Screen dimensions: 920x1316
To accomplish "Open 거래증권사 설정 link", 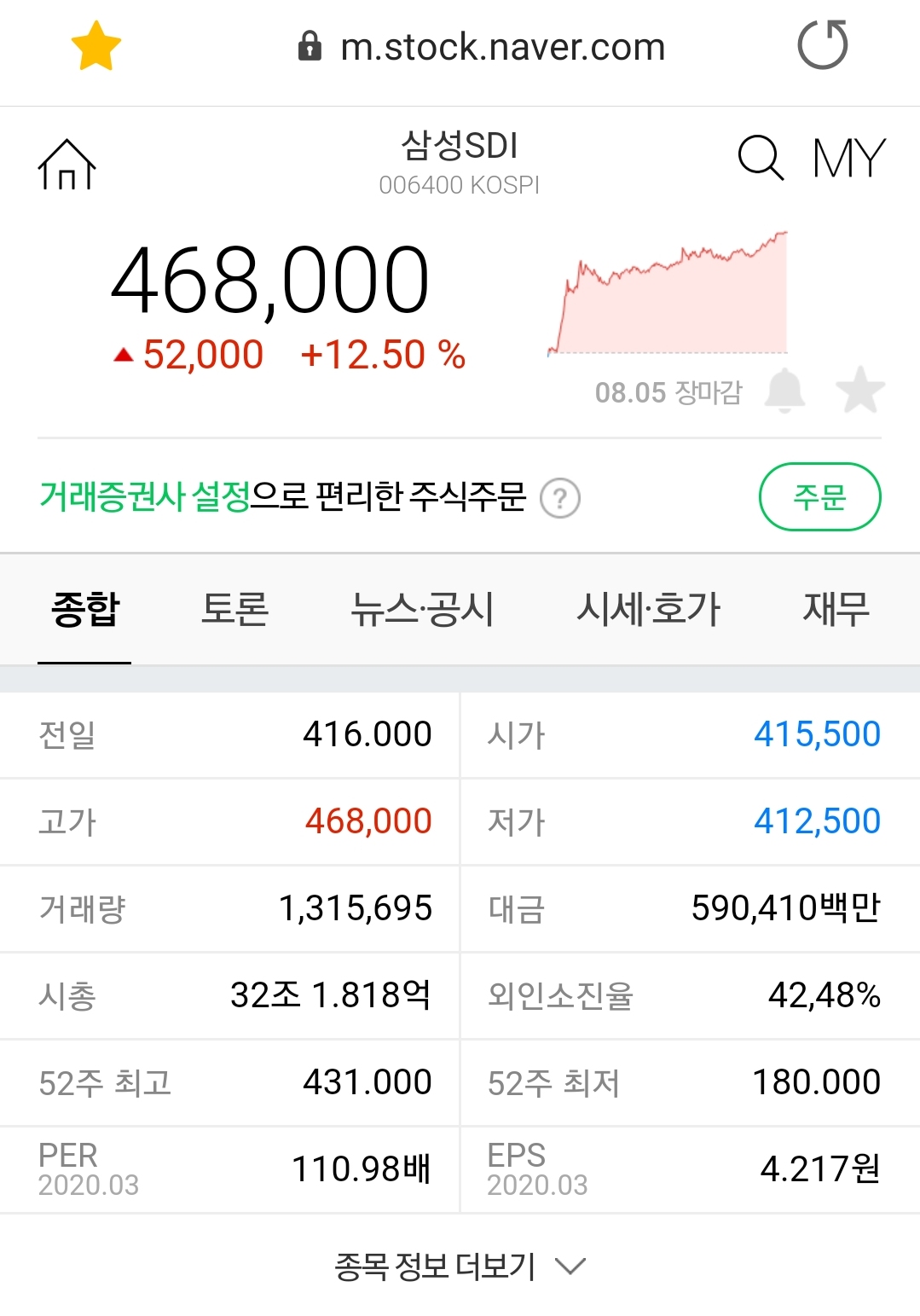I will pyautogui.click(x=145, y=496).
